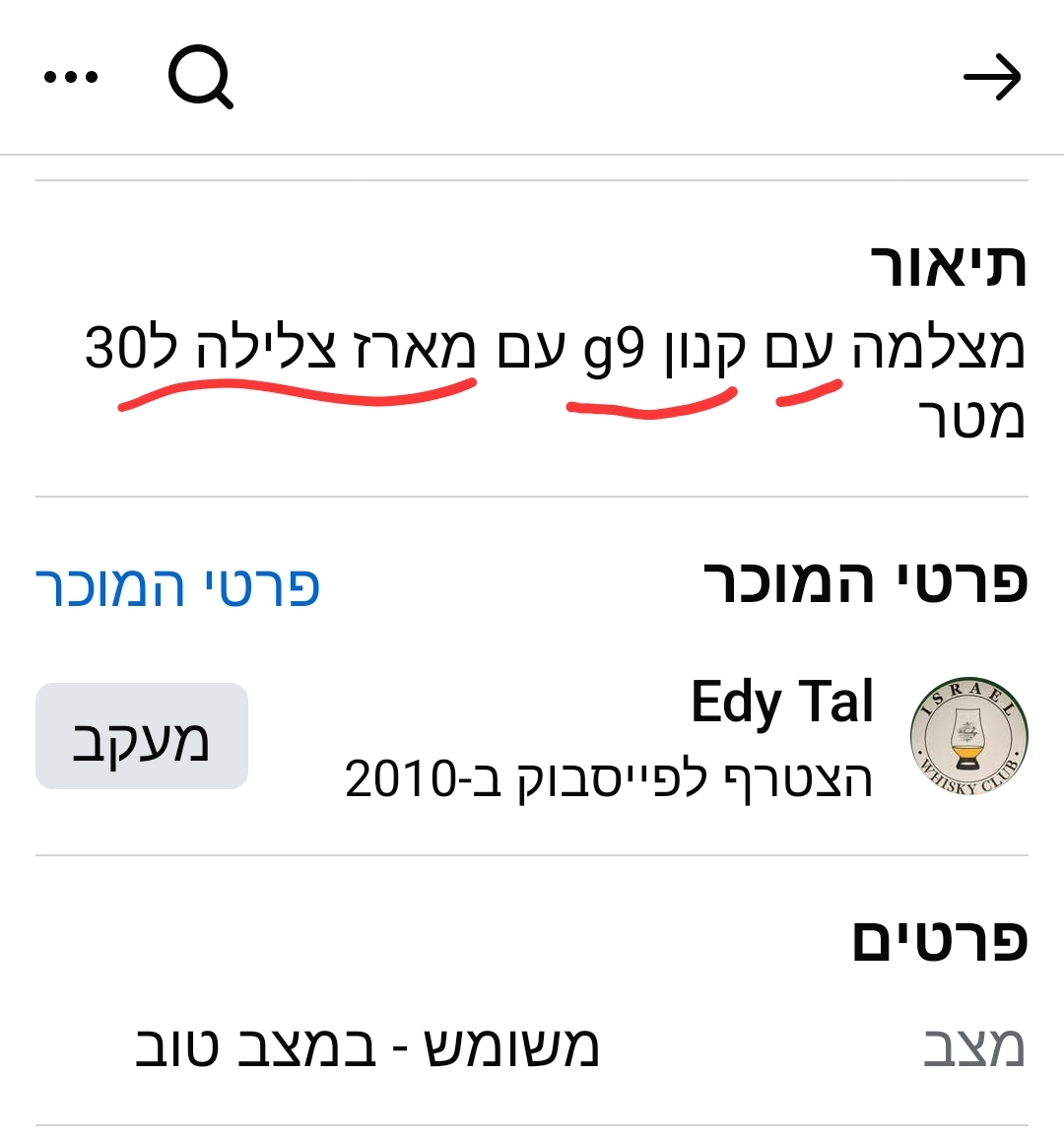This screenshot has height=1142, width=1064.
Task: Follow the seller with the מעקב button
Action: (140, 735)
